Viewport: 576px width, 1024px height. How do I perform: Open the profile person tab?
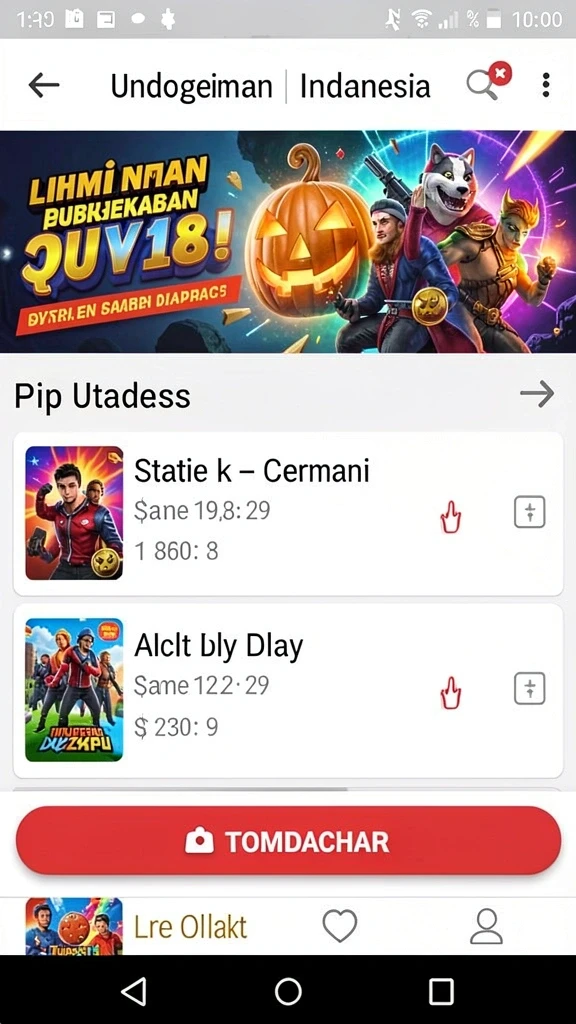[x=486, y=926]
